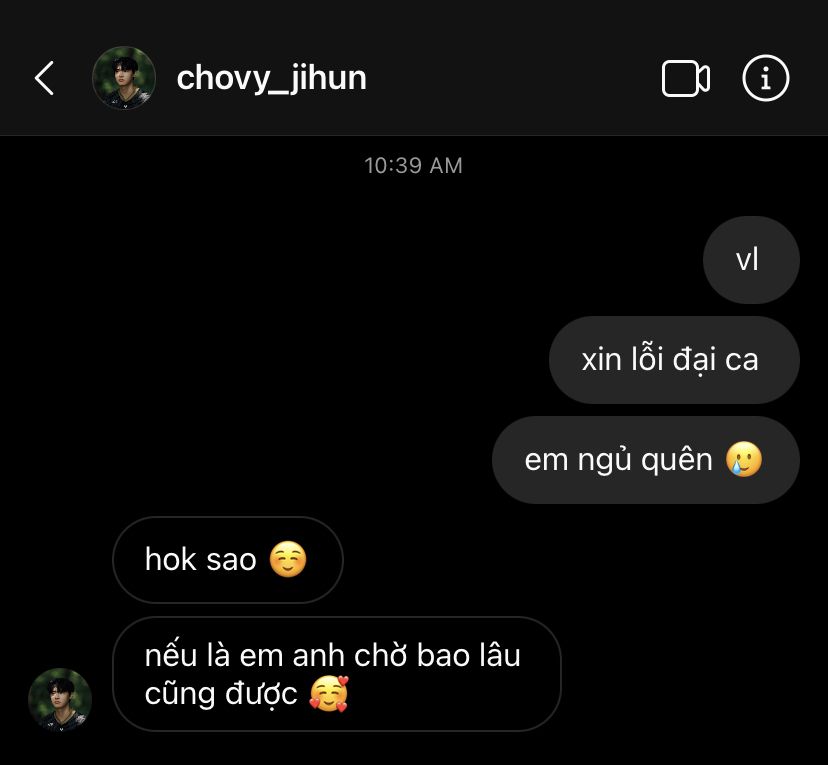Go back to the messages list
828x765 pixels.
[44, 78]
